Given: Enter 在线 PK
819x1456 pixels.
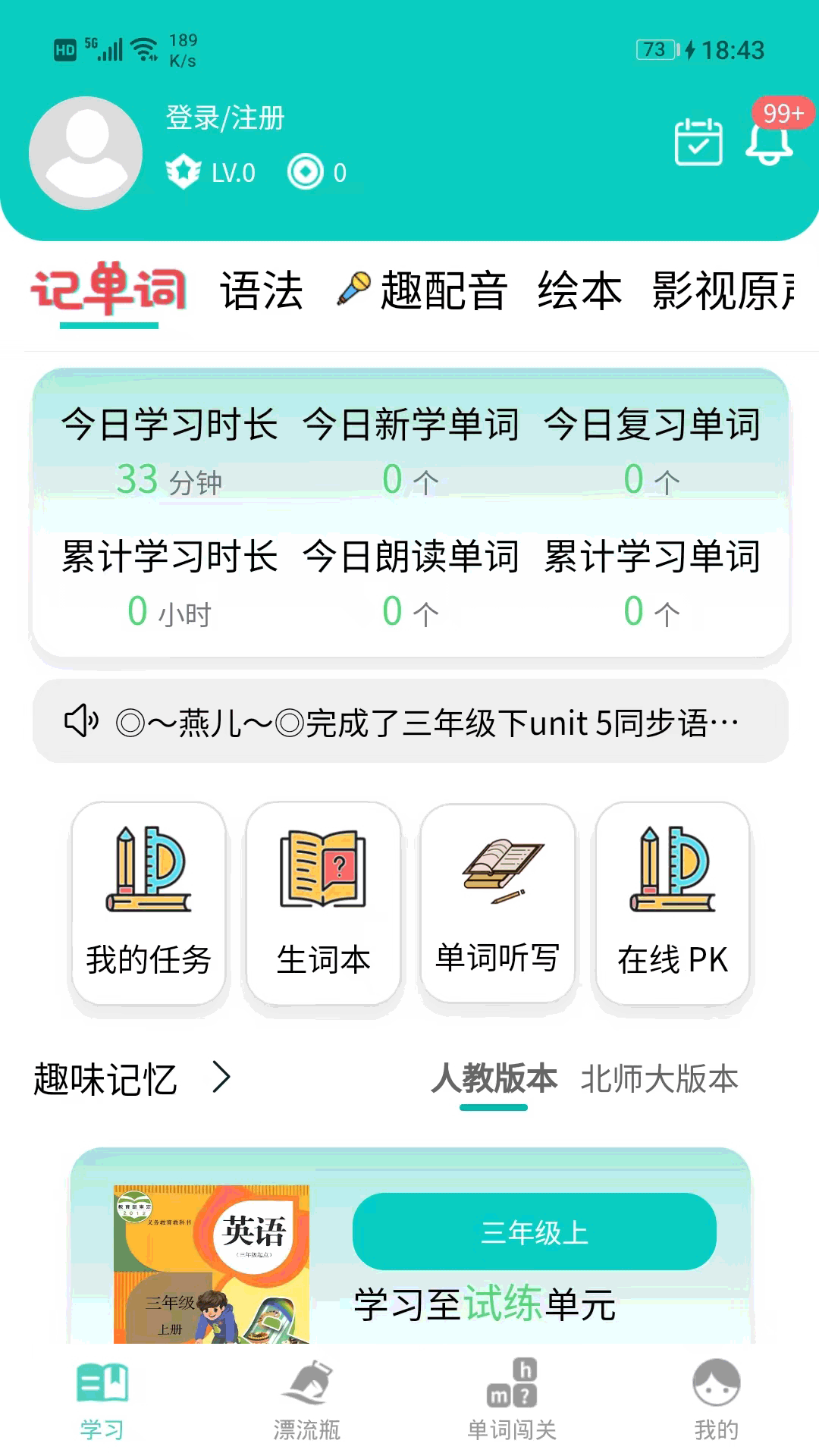Looking at the screenshot, I should (673, 903).
